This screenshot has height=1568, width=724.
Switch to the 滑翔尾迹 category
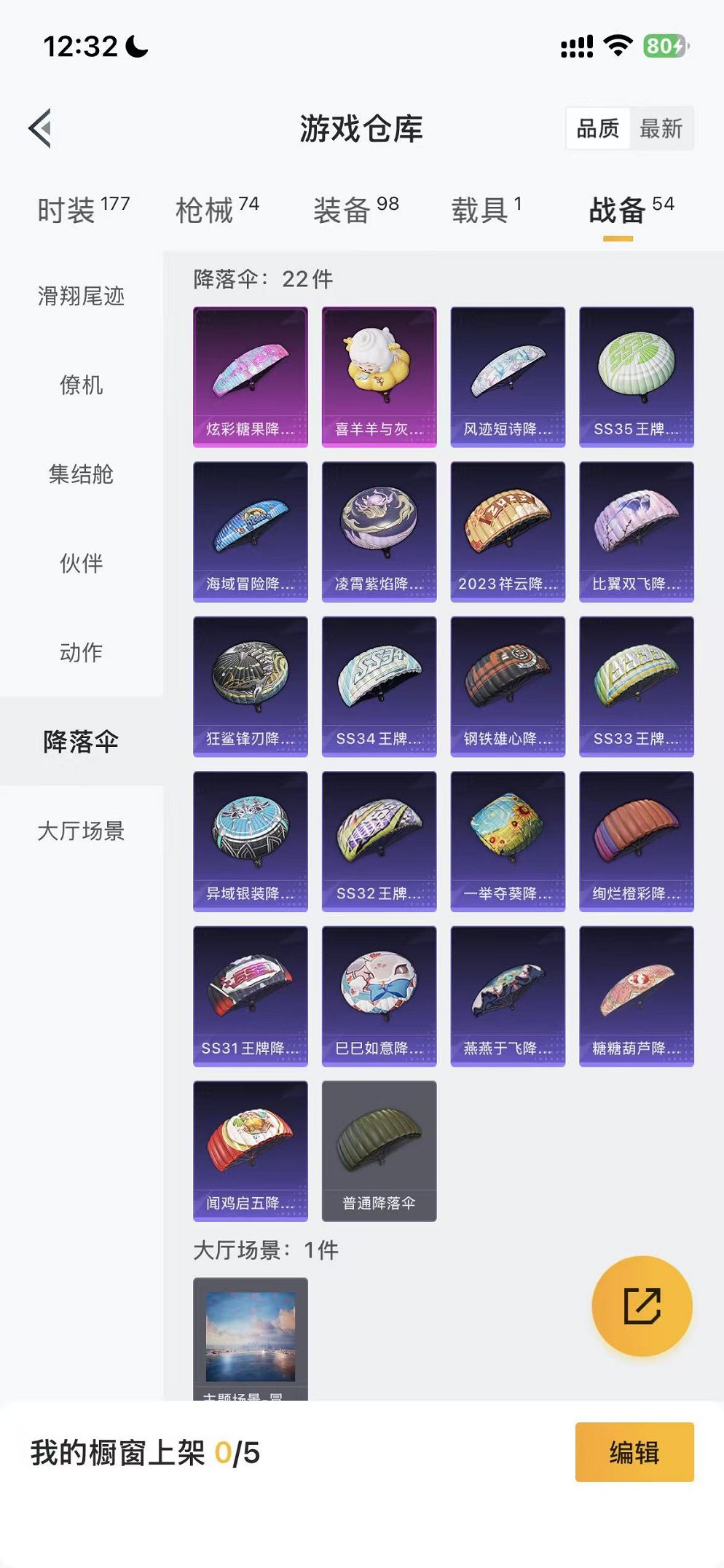click(82, 297)
